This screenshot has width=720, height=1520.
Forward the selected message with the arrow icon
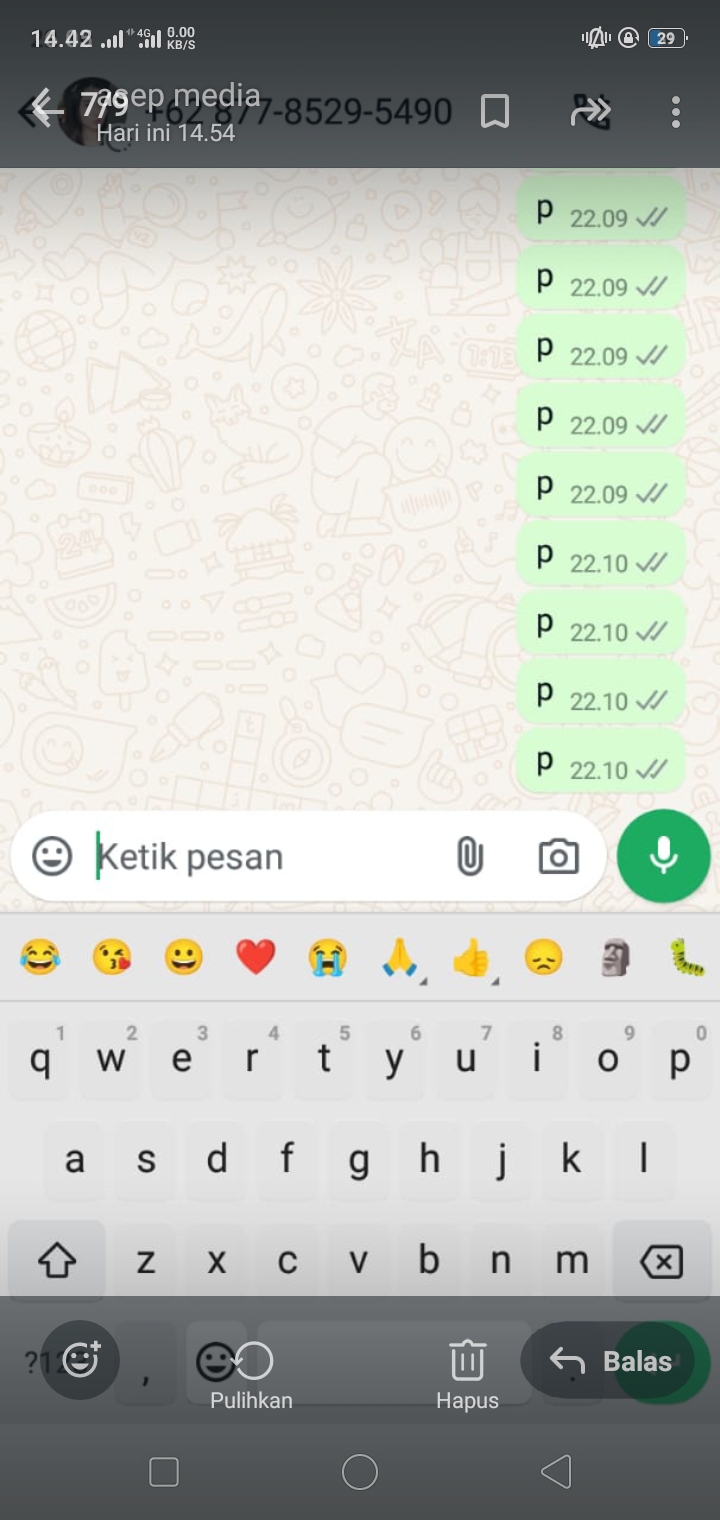pos(590,112)
